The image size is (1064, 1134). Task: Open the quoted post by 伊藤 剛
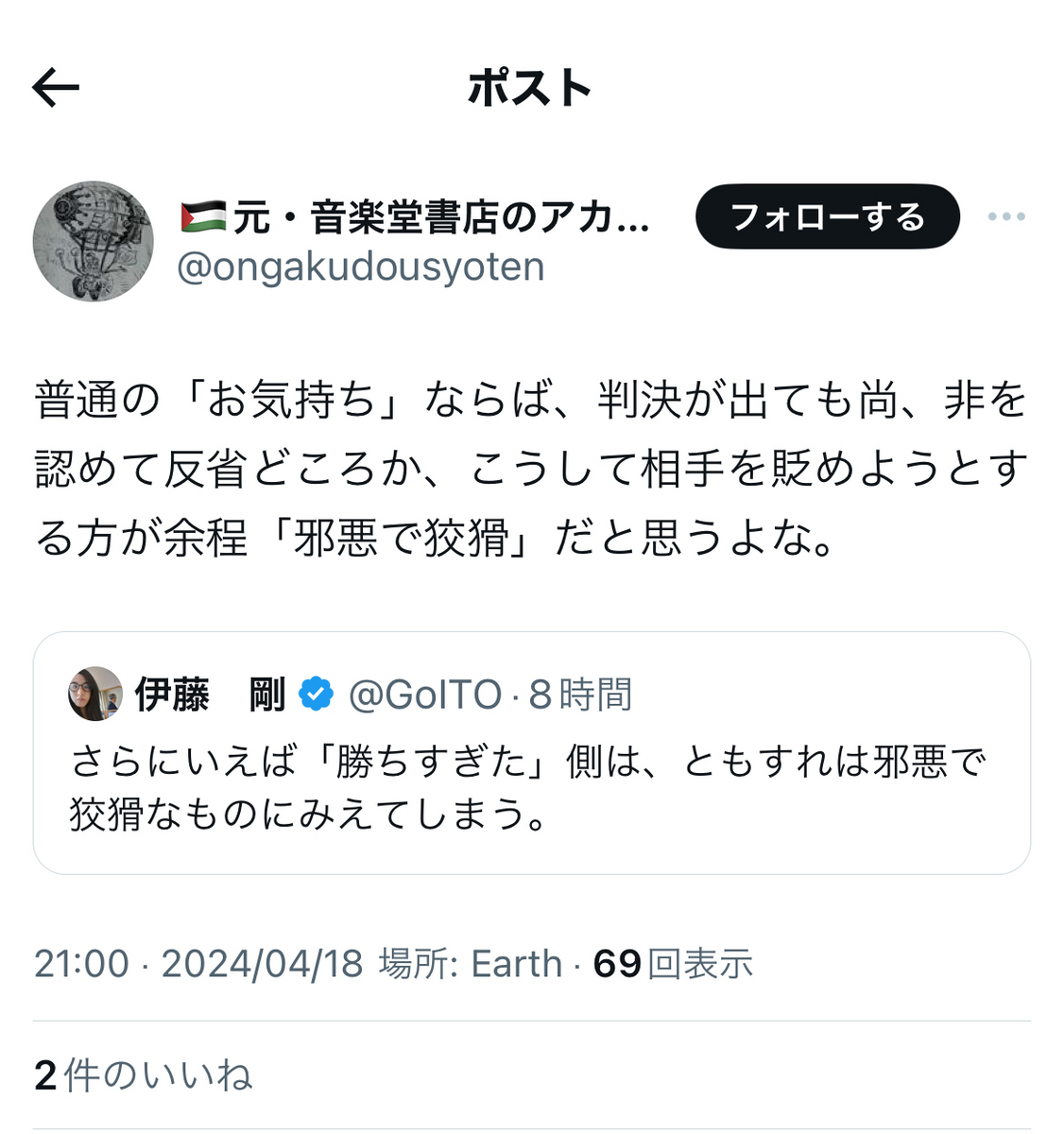[531, 784]
